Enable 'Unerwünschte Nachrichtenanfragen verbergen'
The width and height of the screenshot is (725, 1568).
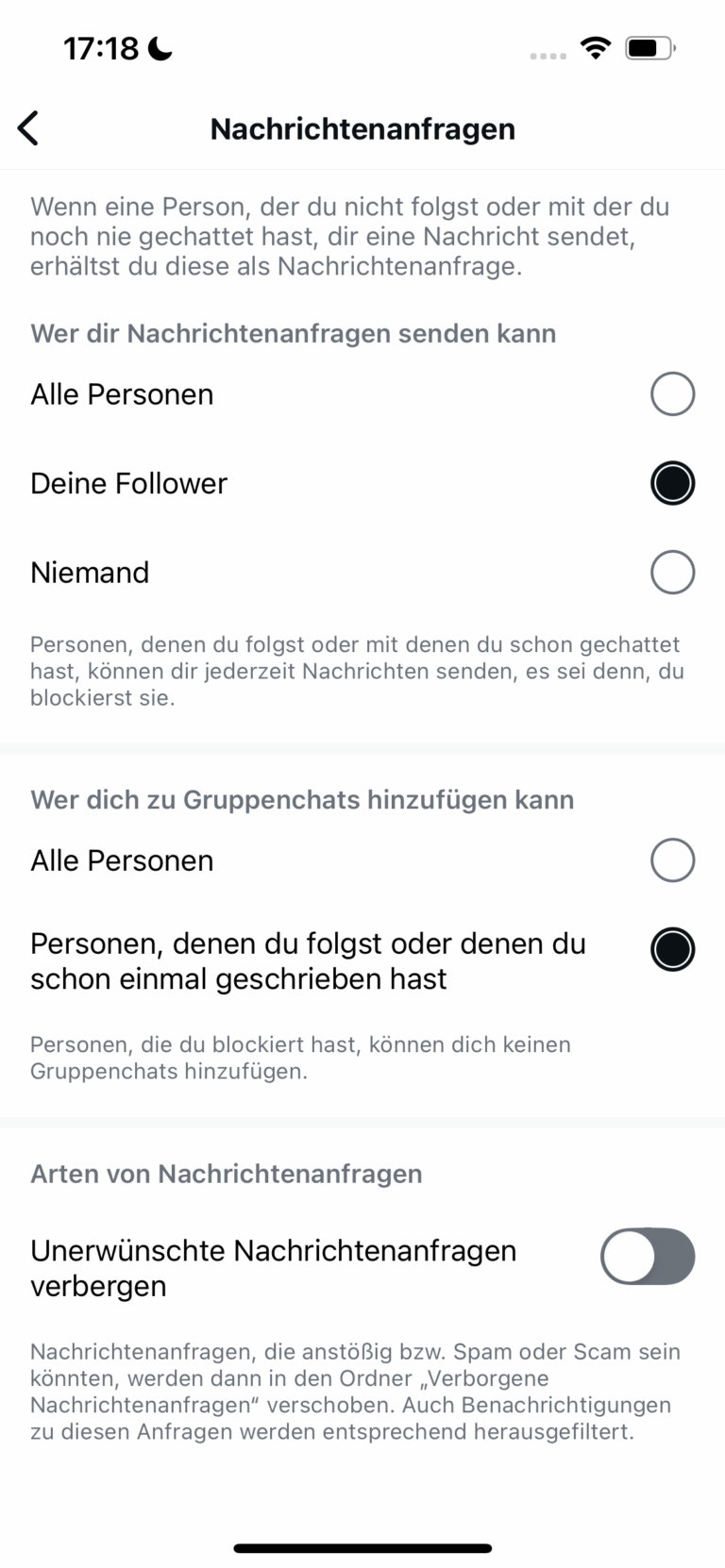pyautogui.click(x=648, y=1256)
